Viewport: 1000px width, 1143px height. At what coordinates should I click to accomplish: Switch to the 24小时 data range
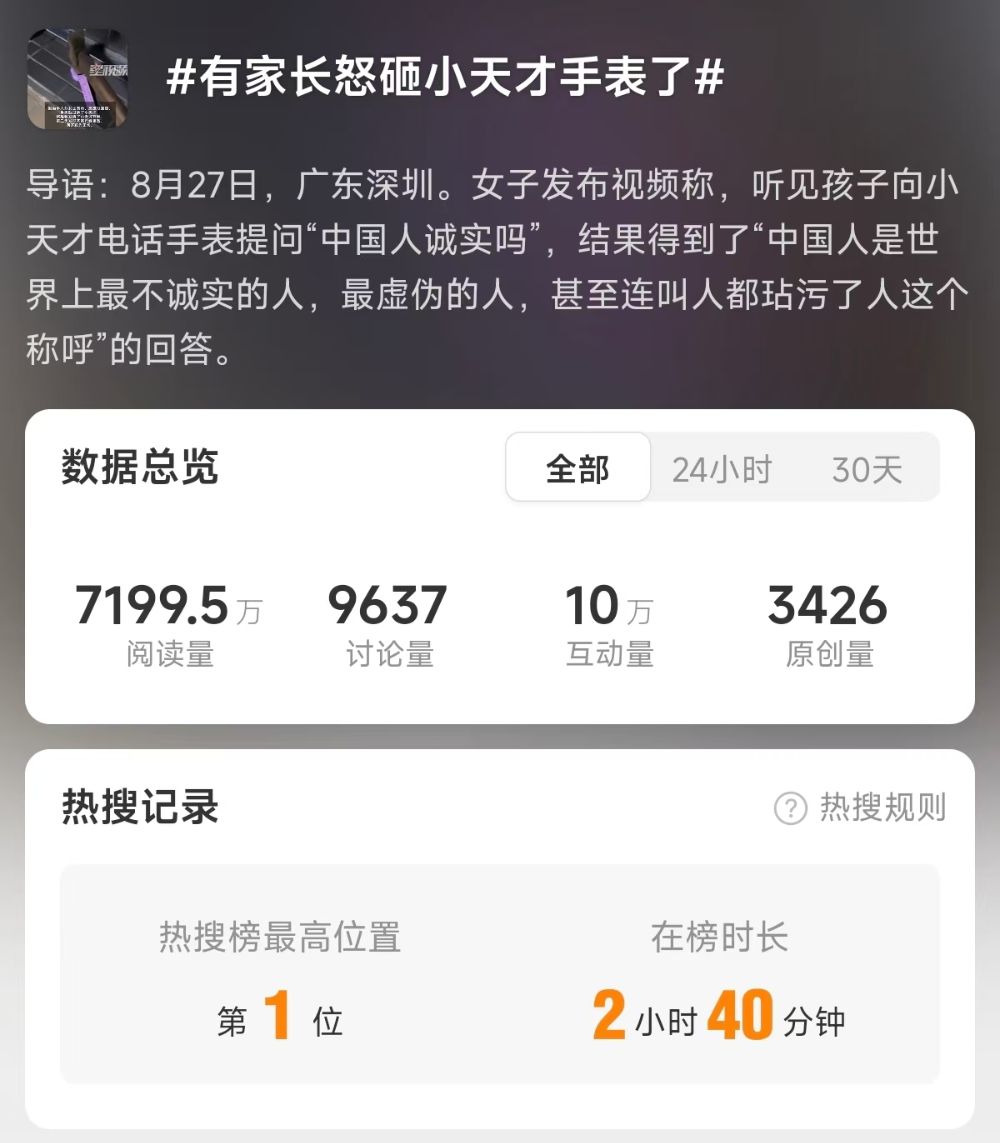click(x=721, y=468)
